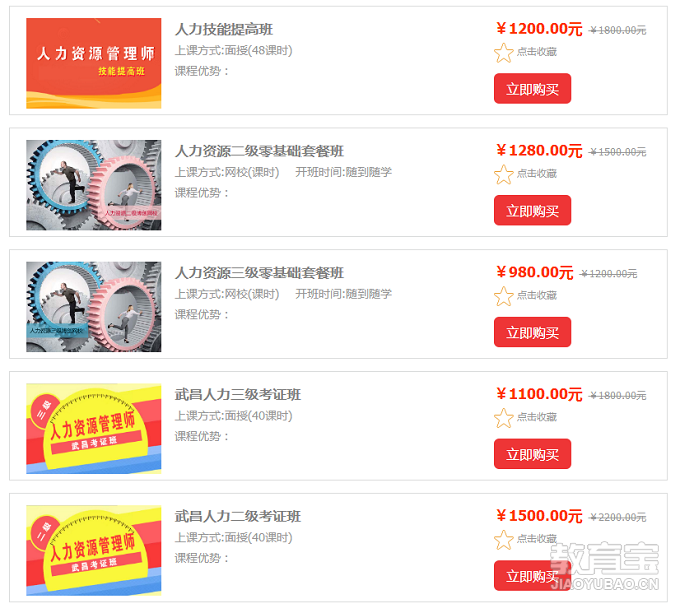Screen dimensions: 680x613
Task: Buy 人力资源二级零基础套餐班 now
Action: click(x=532, y=211)
